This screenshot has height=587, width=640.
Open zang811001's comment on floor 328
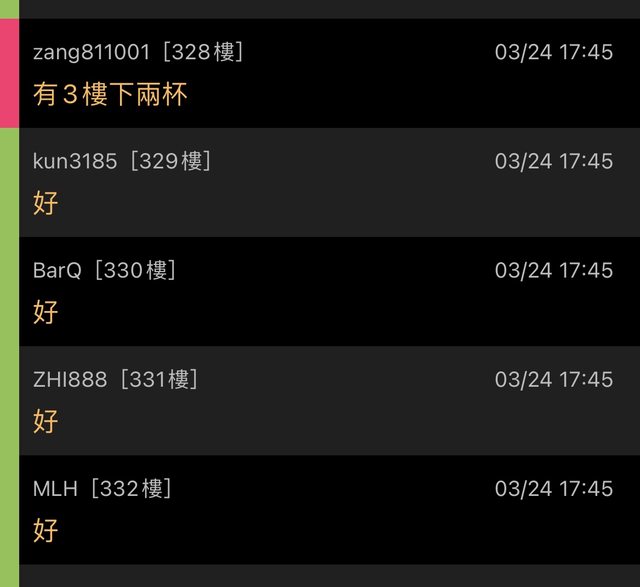320,73
